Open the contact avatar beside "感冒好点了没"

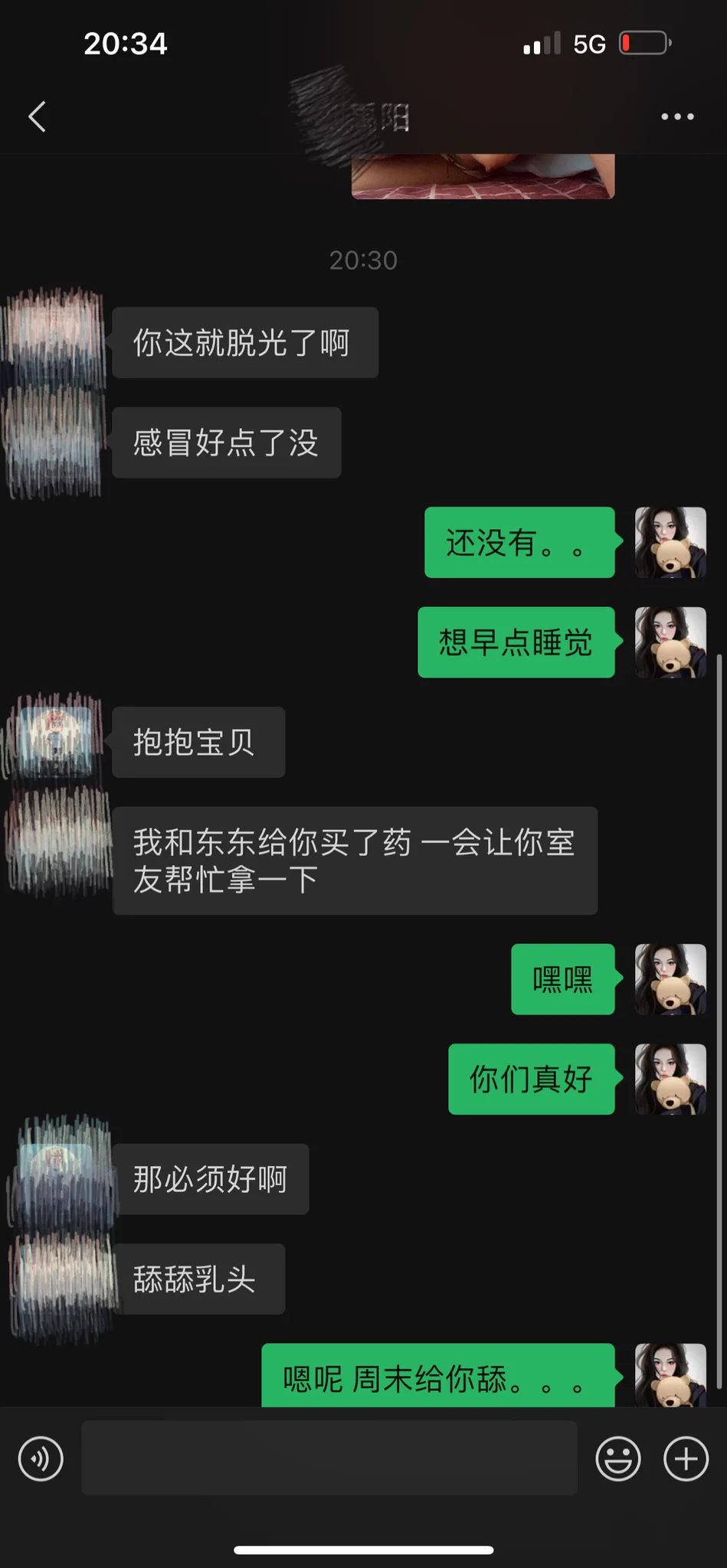(x=54, y=443)
